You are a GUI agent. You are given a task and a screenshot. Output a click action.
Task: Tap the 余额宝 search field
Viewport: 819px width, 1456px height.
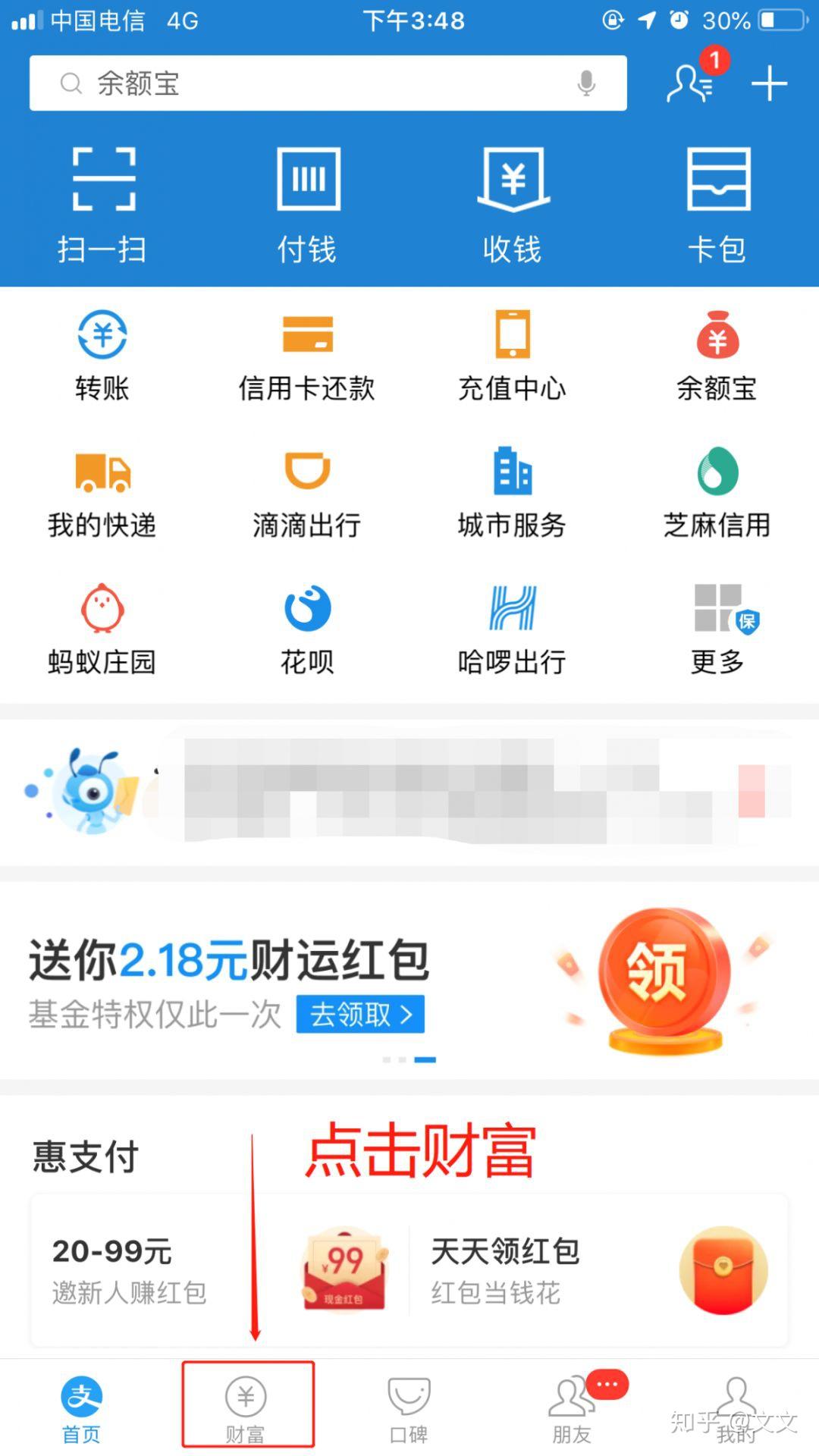click(x=303, y=83)
